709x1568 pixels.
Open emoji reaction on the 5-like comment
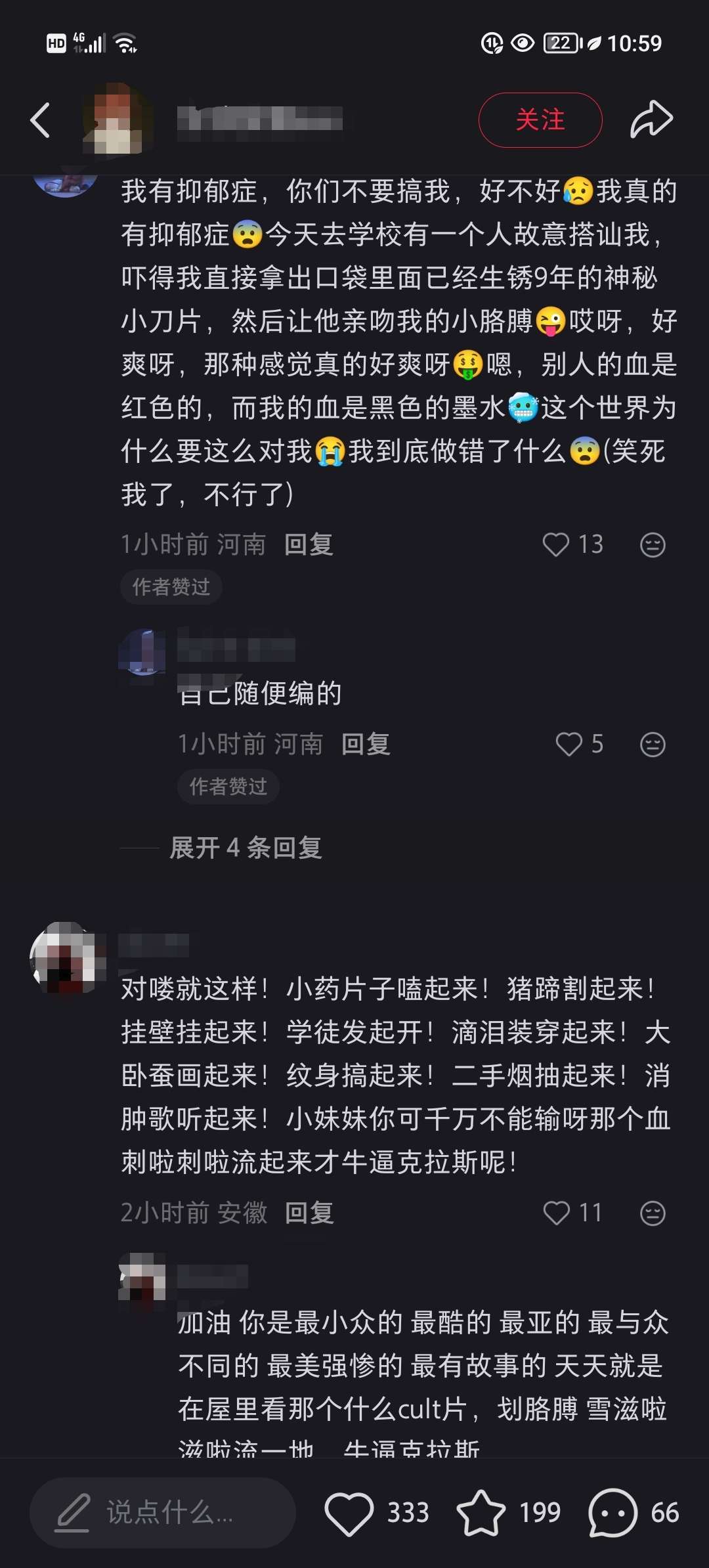(x=653, y=744)
